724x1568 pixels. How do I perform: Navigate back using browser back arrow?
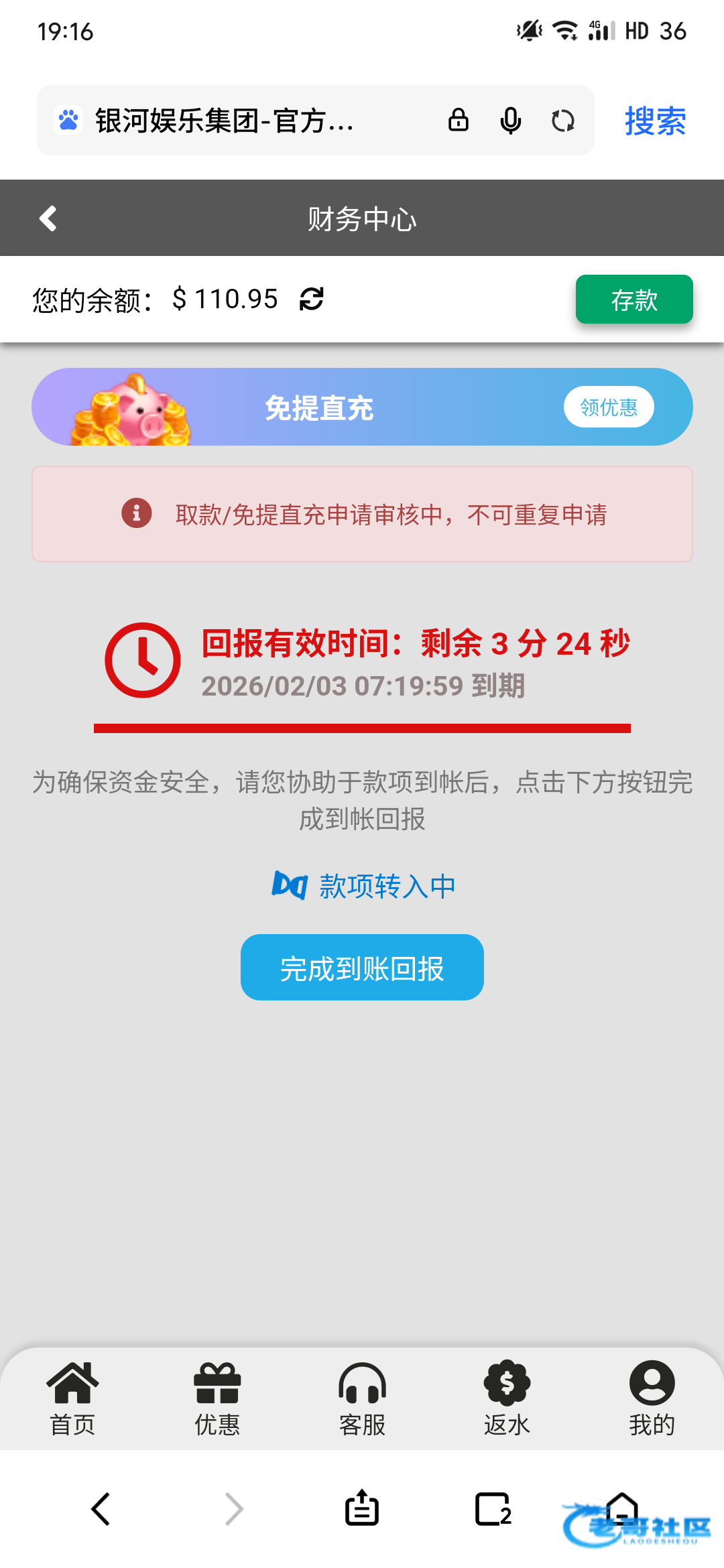coord(101,1509)
